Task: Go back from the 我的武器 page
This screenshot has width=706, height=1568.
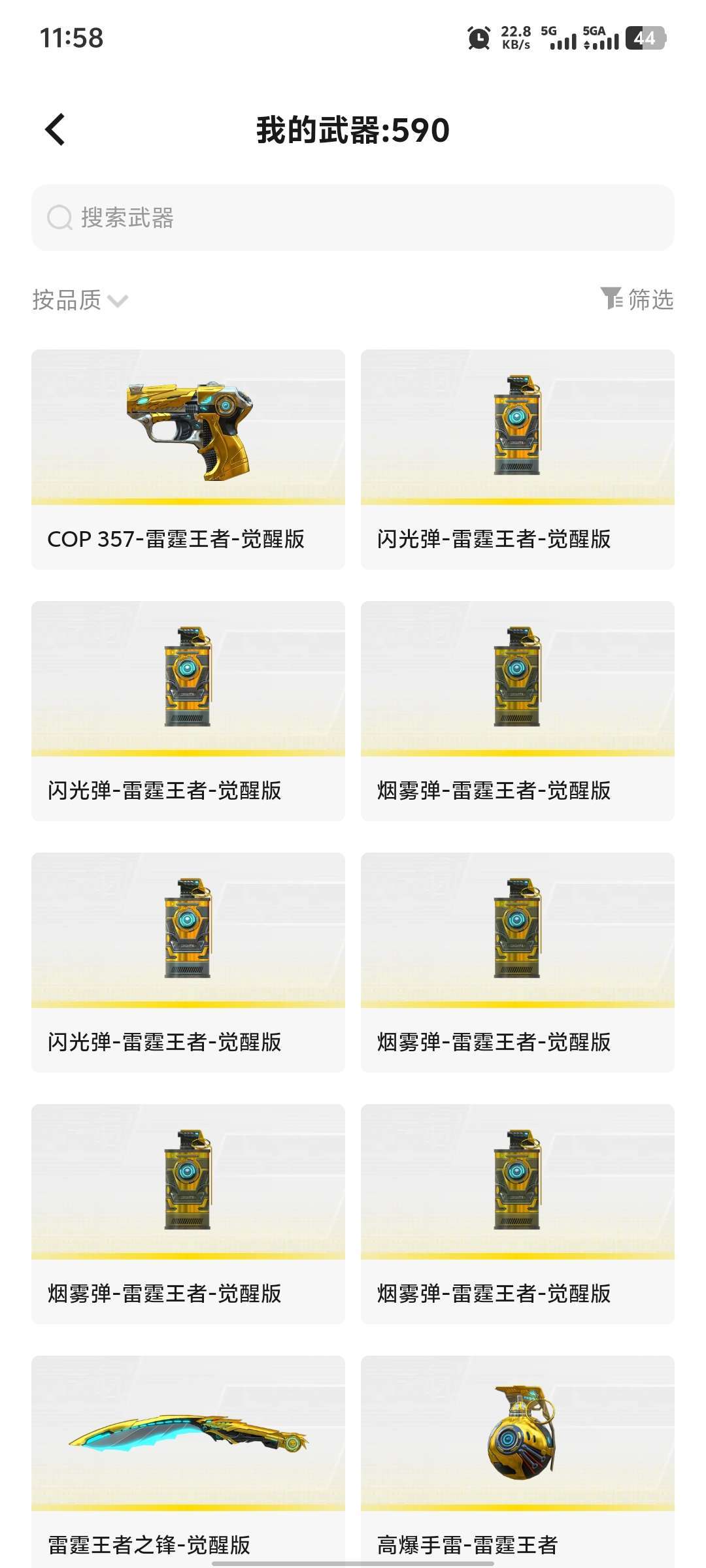Action: pos(56,129)
